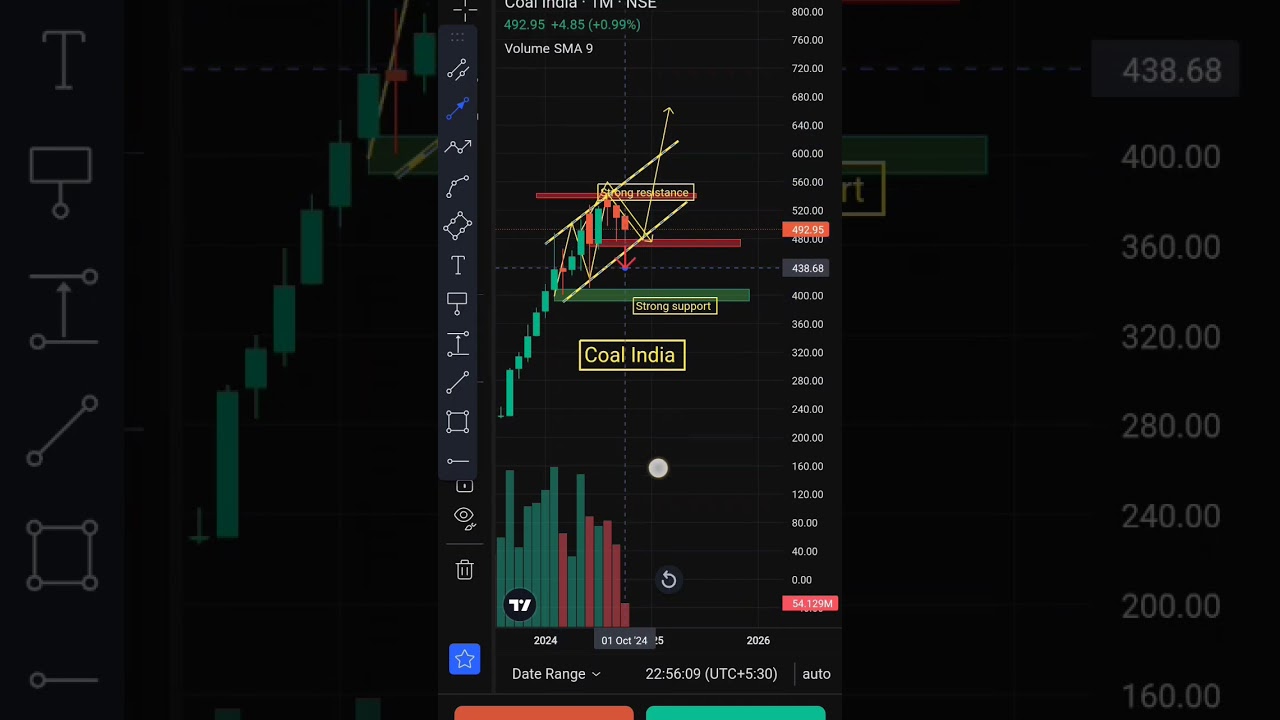The height and width of the screenshot is (720, 1280).
Task: Pick the callout note tool
Action: 458,302
